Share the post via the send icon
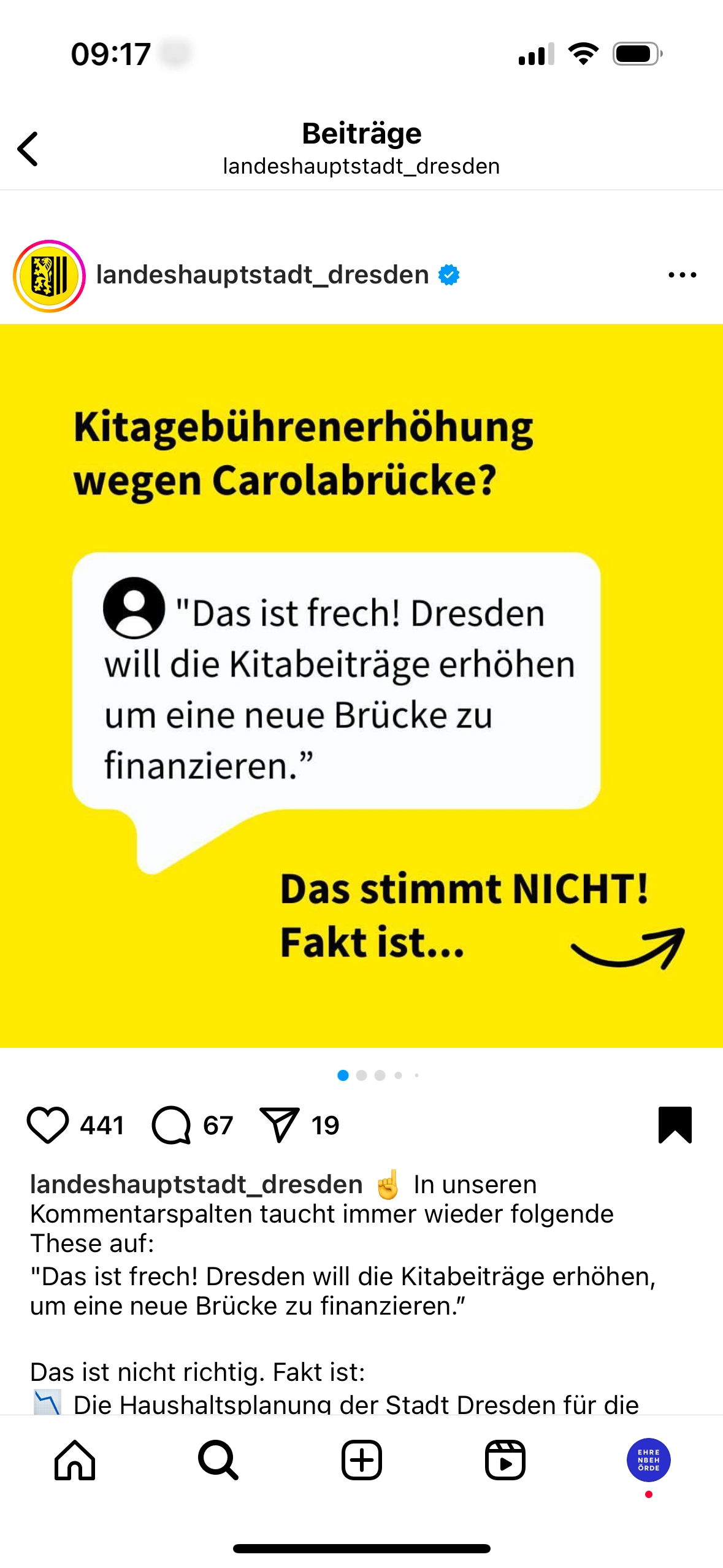 click(x=283, y=1124)
